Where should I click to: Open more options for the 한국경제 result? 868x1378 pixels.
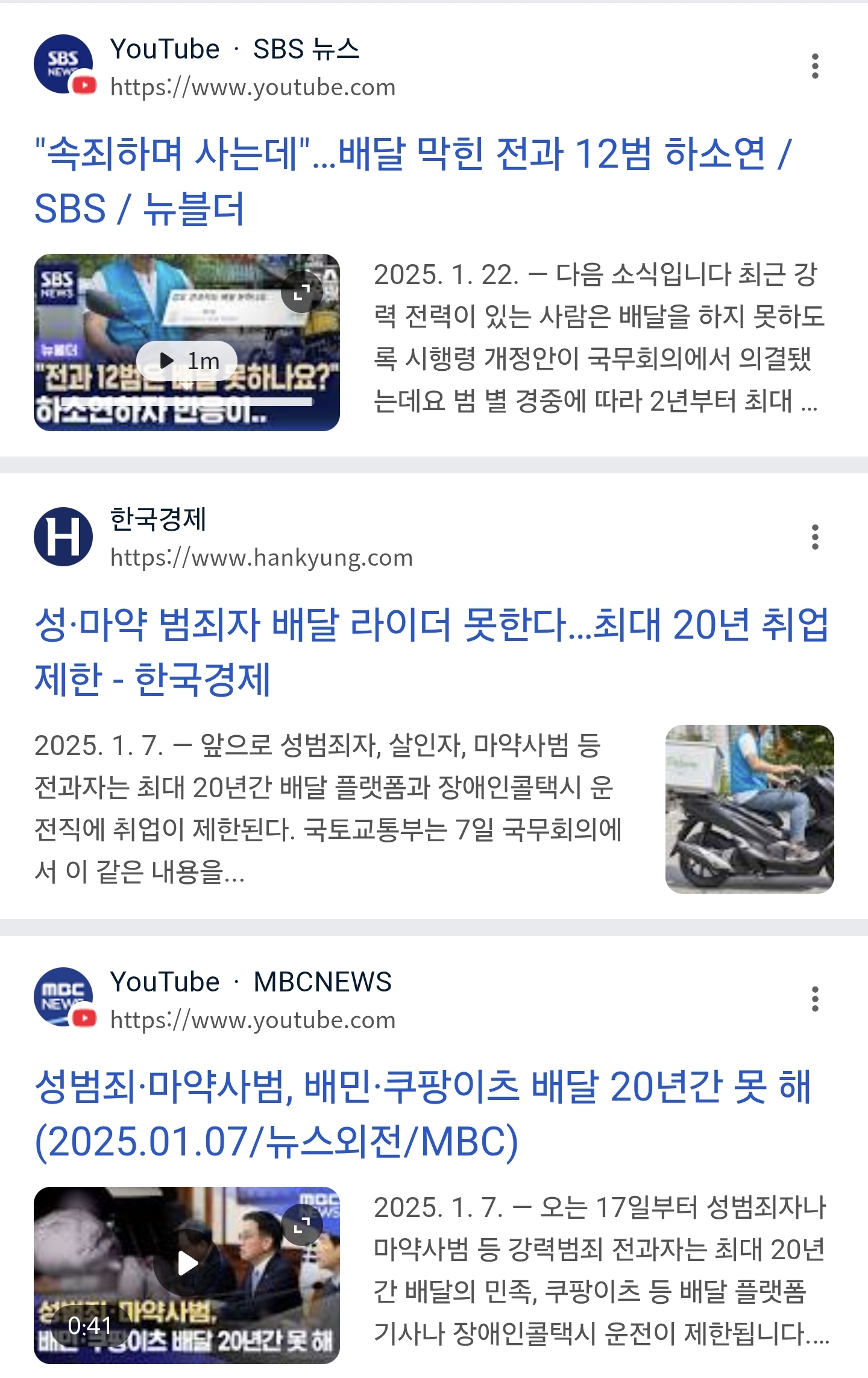[x=815, y=537]
